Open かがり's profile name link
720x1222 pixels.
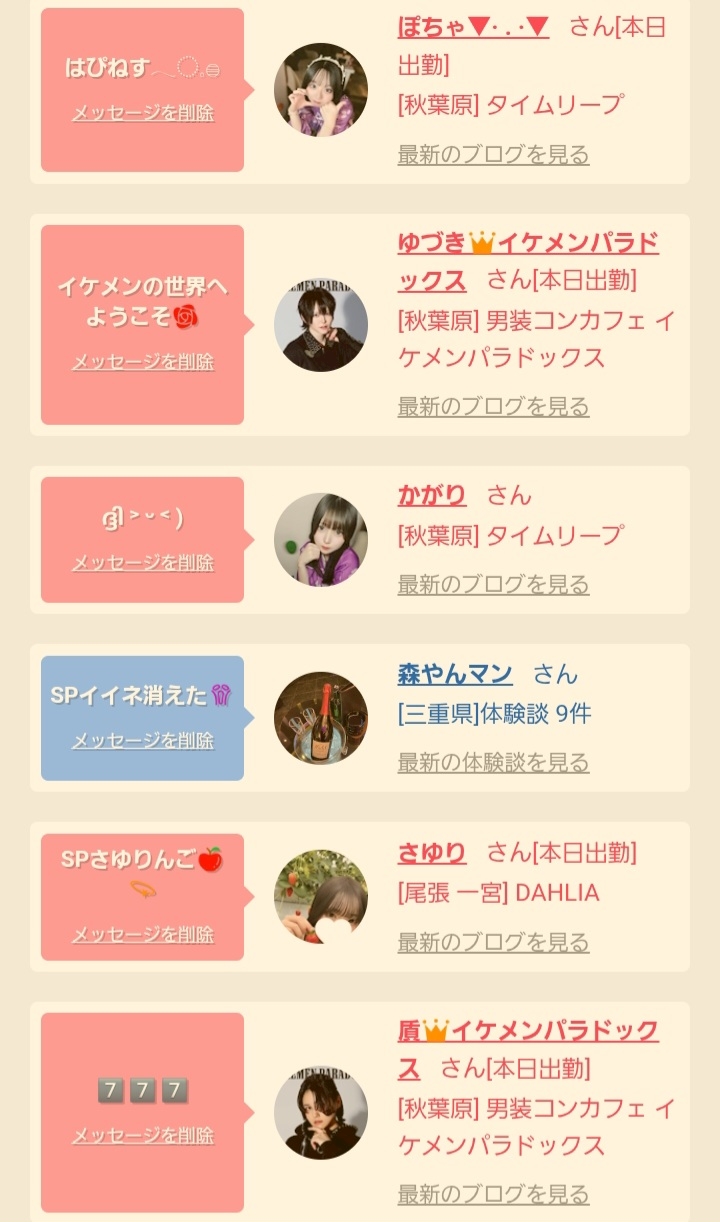pyautogui.click(x=432, y=495)
